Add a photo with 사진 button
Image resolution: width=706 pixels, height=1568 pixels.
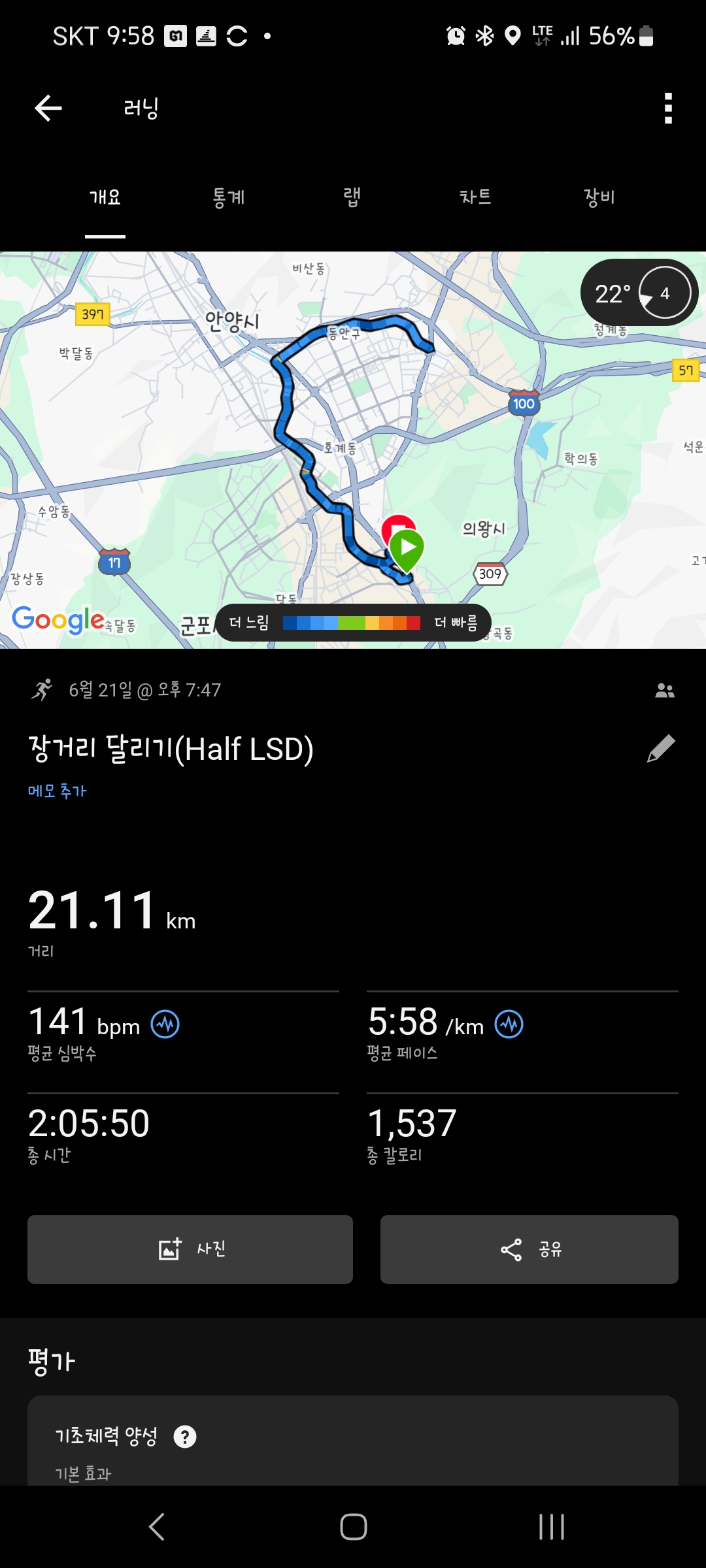[x=190, y=1249]
